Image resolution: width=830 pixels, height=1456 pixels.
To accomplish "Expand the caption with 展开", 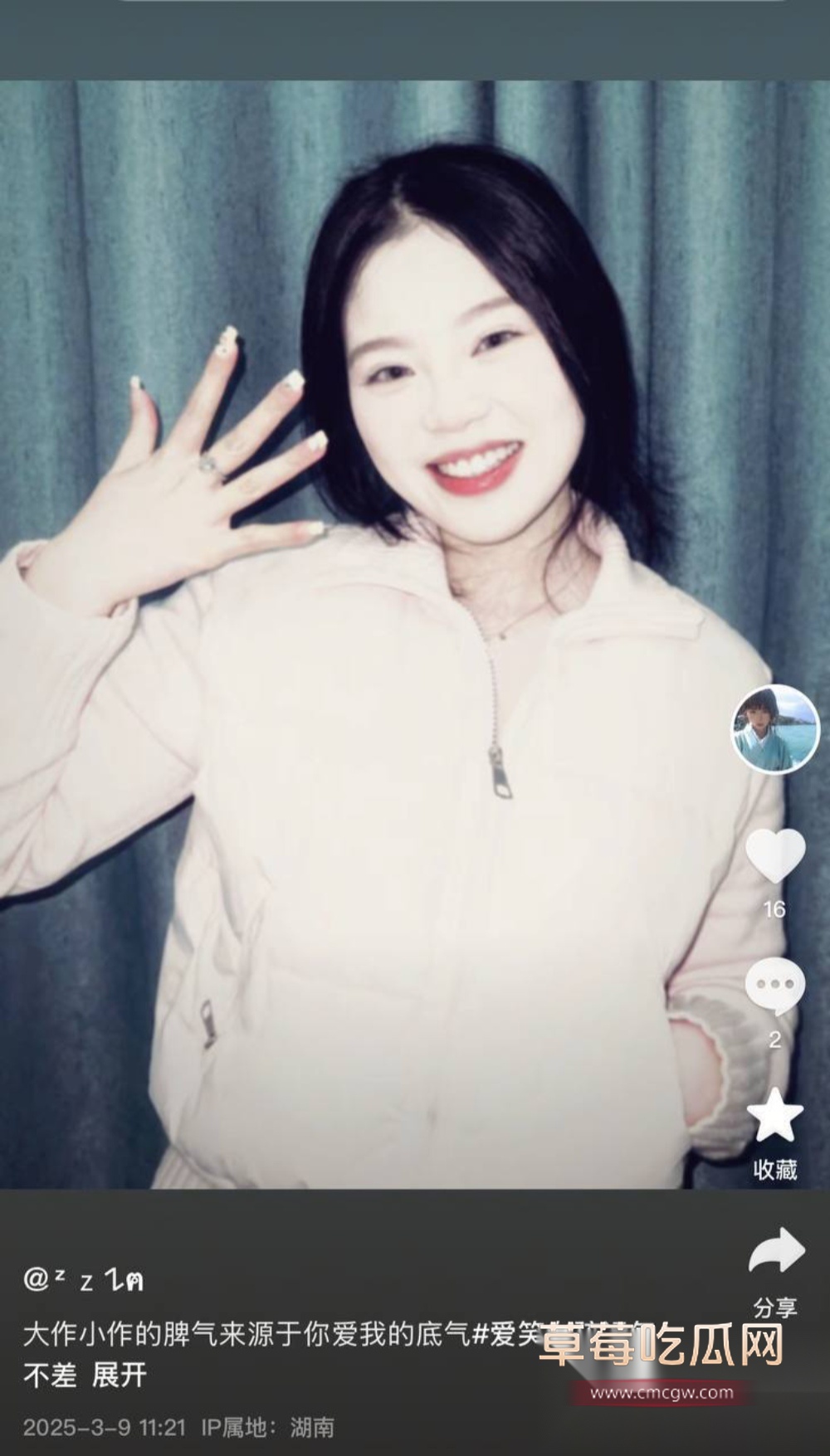I will click(x=120, y=1376).
